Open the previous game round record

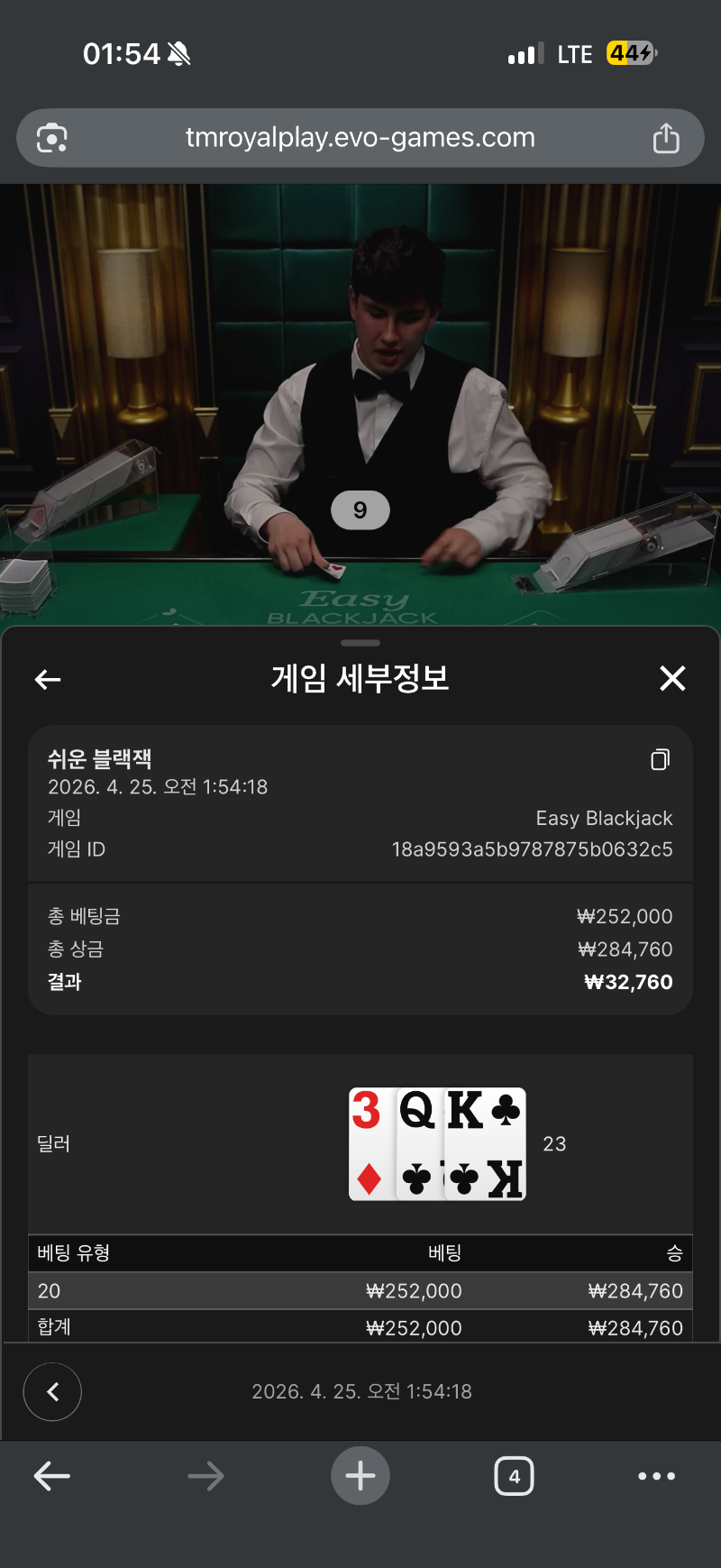52,1392
